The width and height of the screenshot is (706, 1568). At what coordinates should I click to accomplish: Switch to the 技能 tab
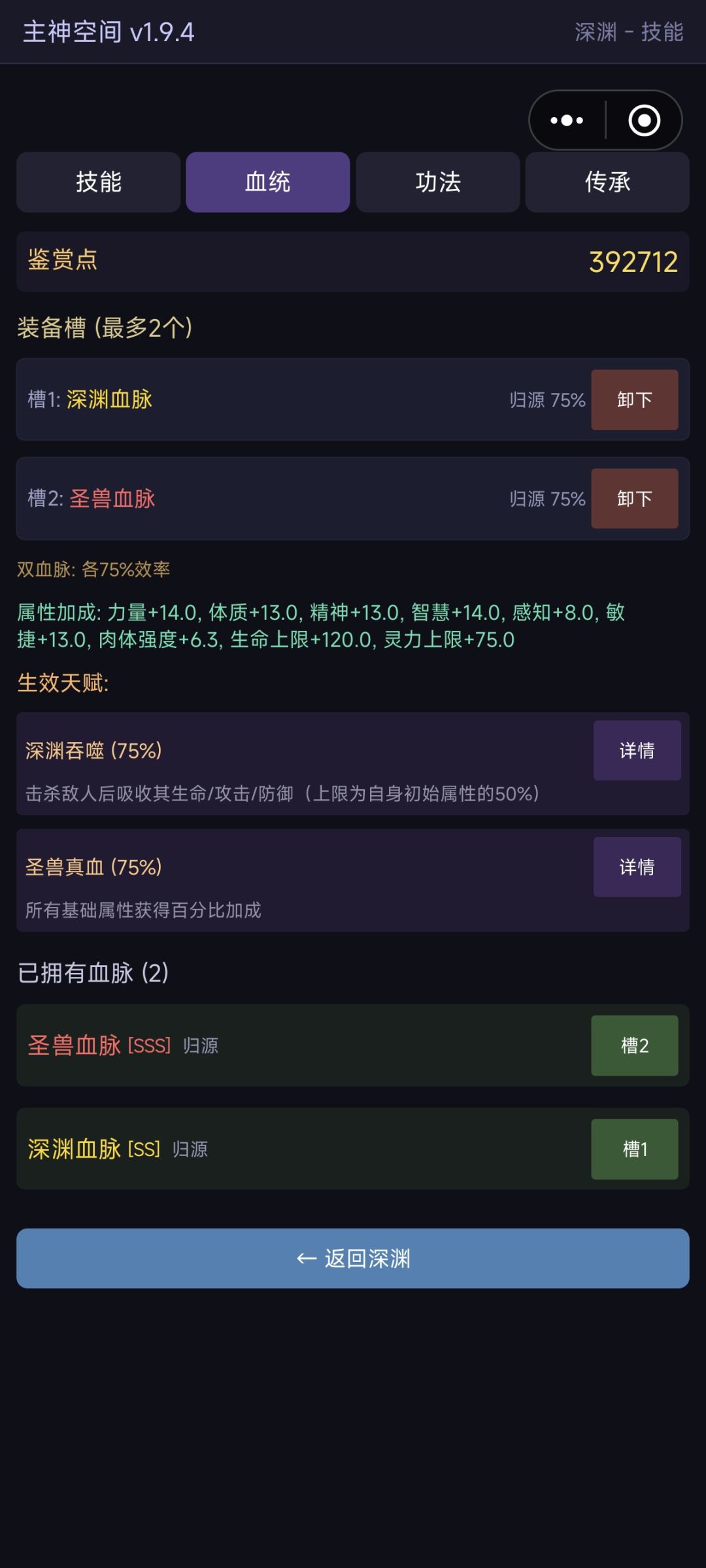coord(98,182)
